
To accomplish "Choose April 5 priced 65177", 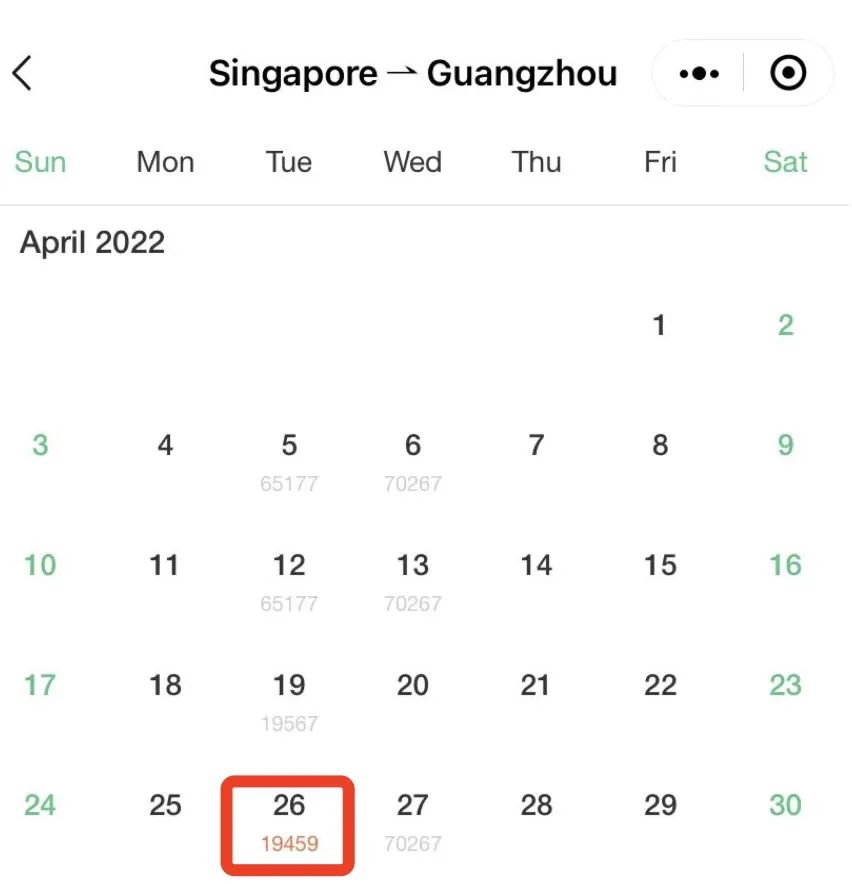I will (289, 462).
